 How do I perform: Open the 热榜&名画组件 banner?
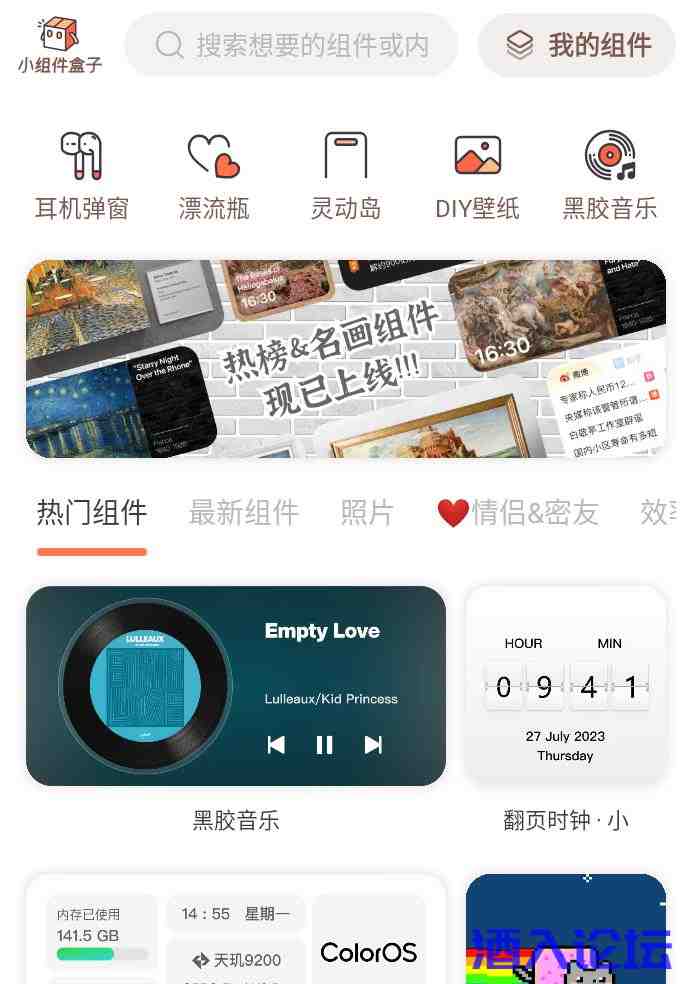click(x=346, y=359)
